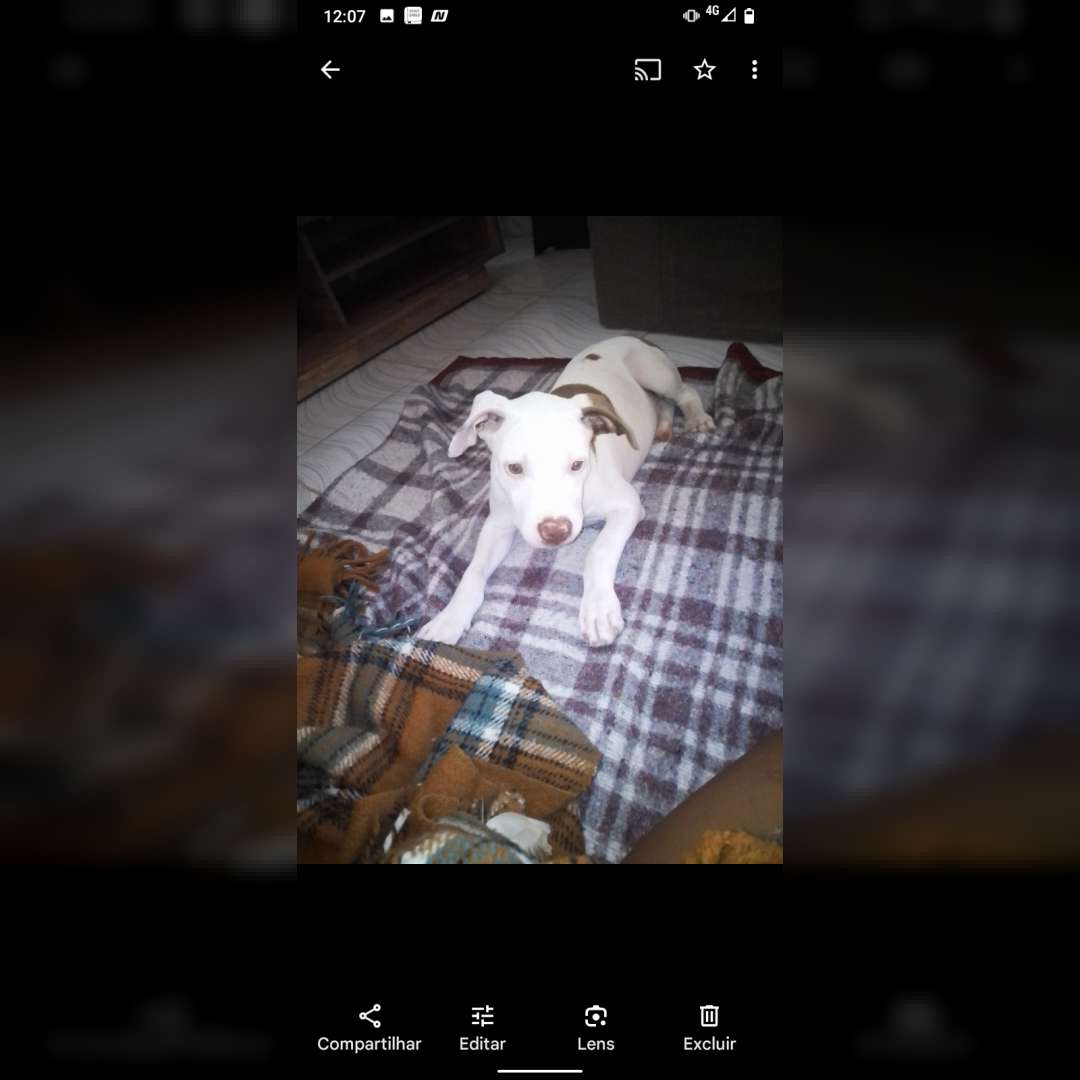
Task: Search the photo with Lens
Action: coord(596,1028)
